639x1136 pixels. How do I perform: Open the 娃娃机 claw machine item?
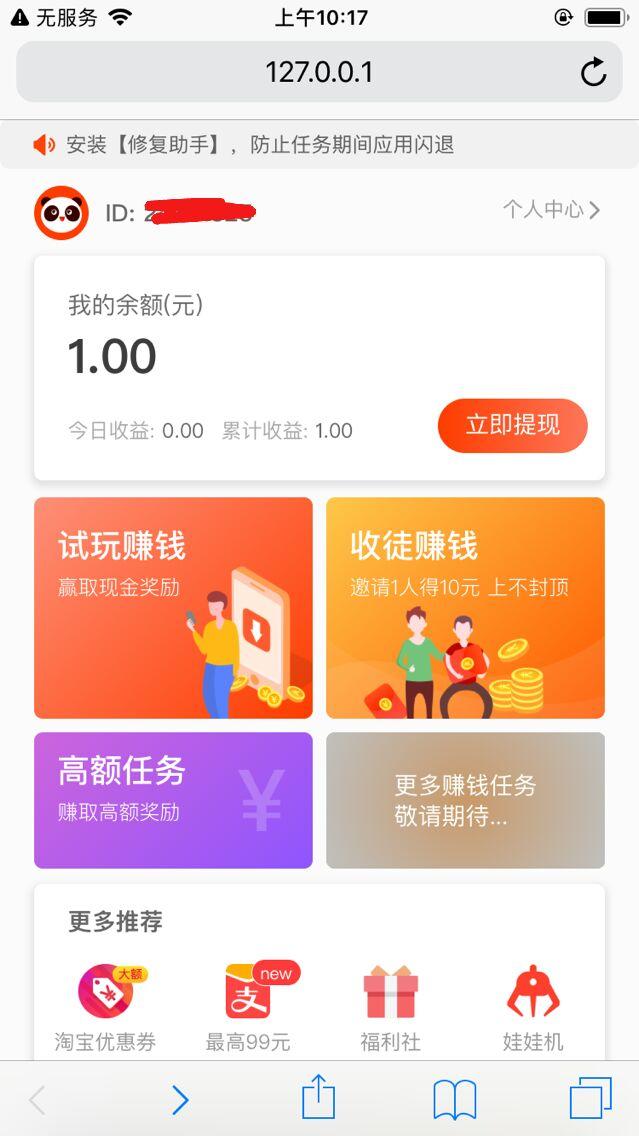533,1005
